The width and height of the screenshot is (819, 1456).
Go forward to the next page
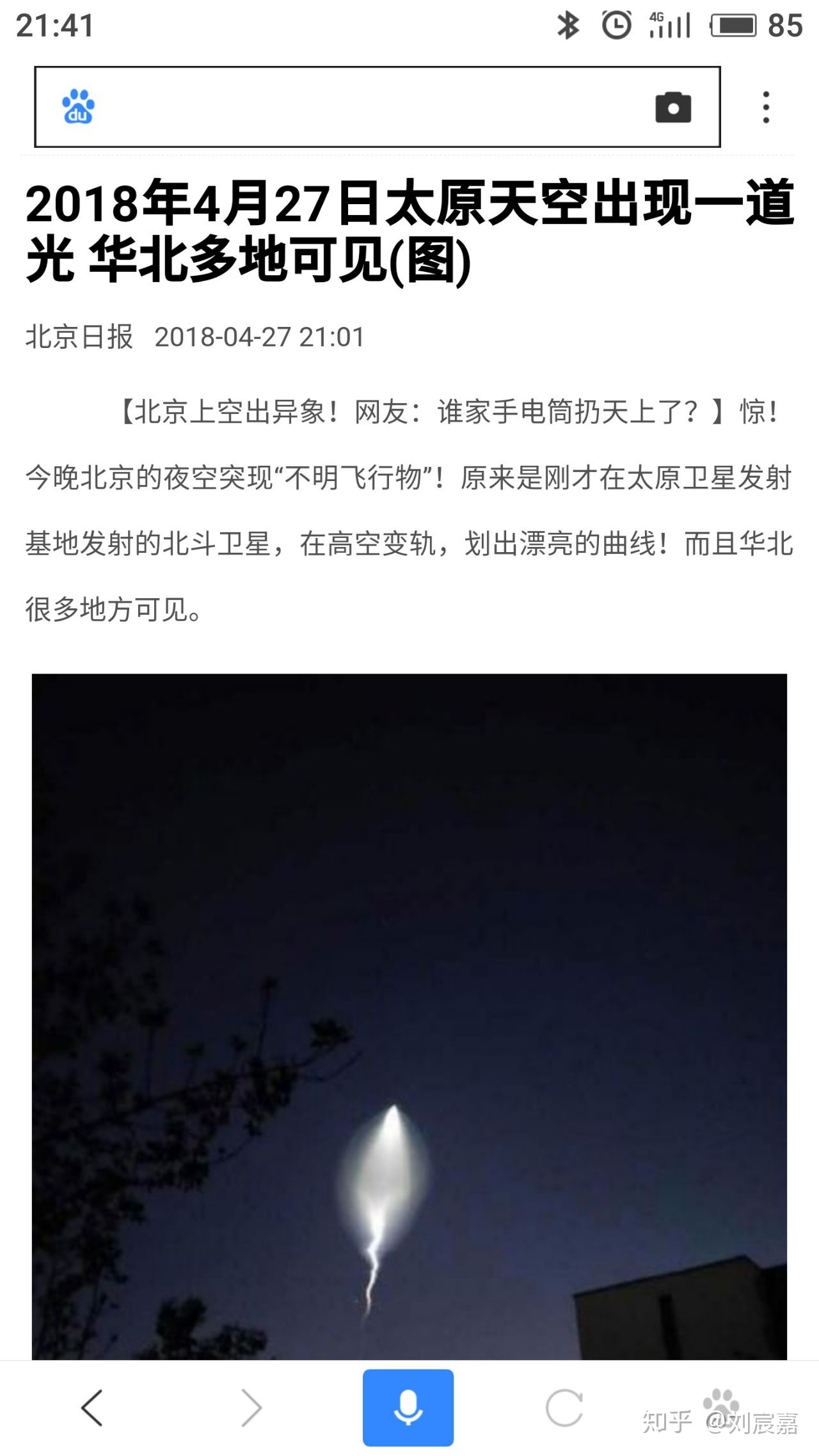click(251, 1407)
